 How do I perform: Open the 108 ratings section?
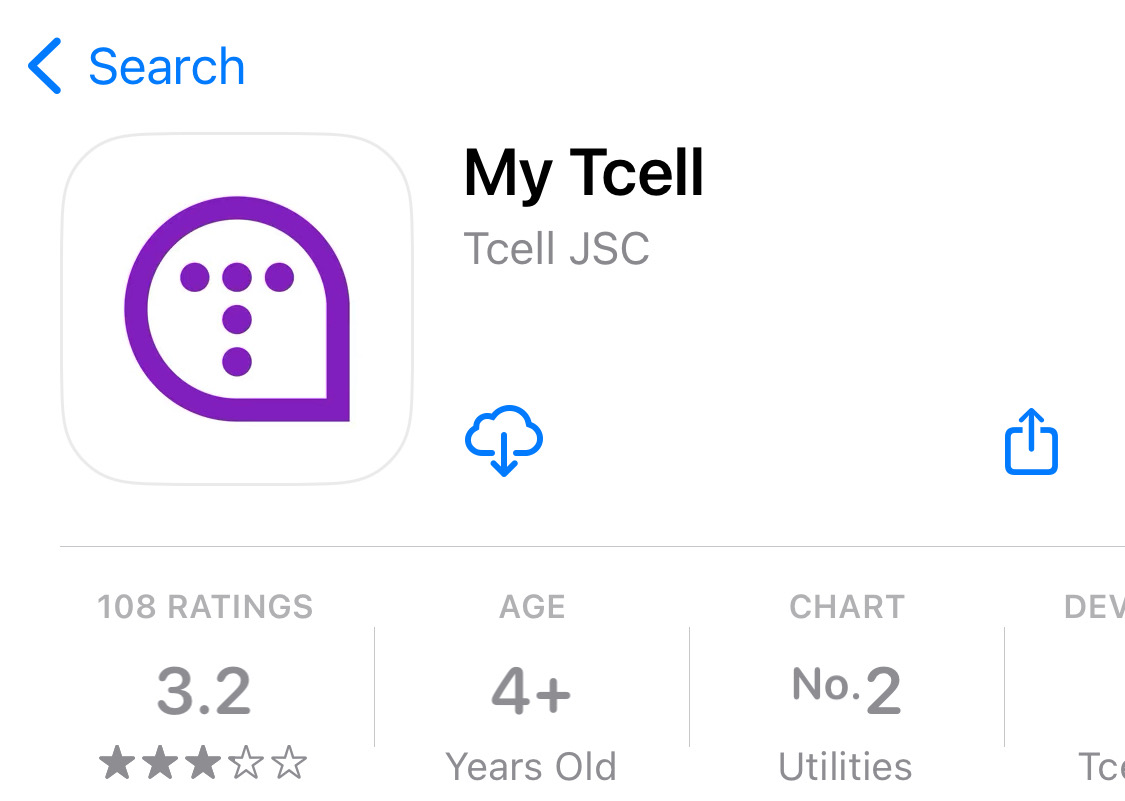[x=204, y=691]
